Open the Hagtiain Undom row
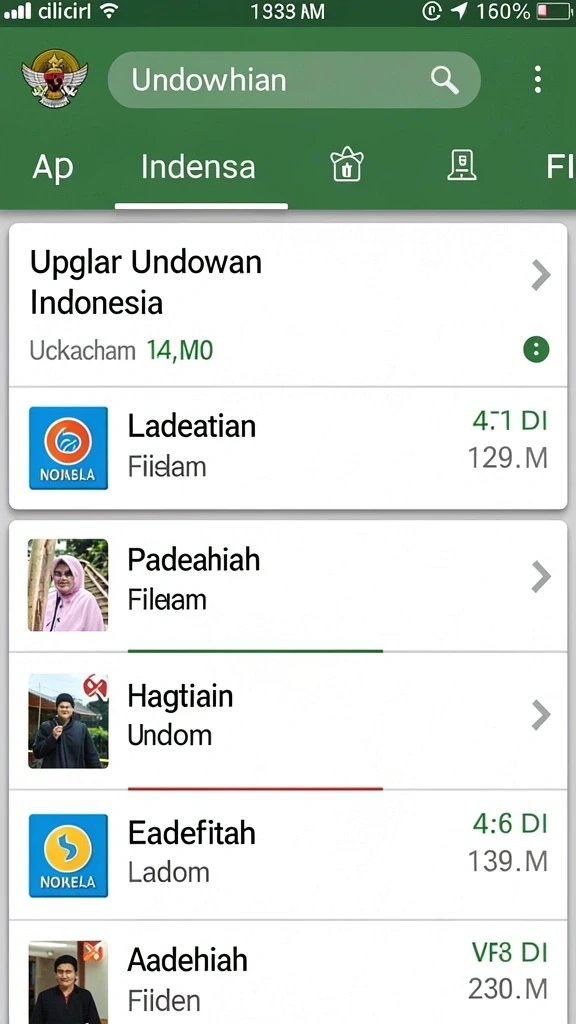This screenshot has height=1024, width=576. (288, 720)
